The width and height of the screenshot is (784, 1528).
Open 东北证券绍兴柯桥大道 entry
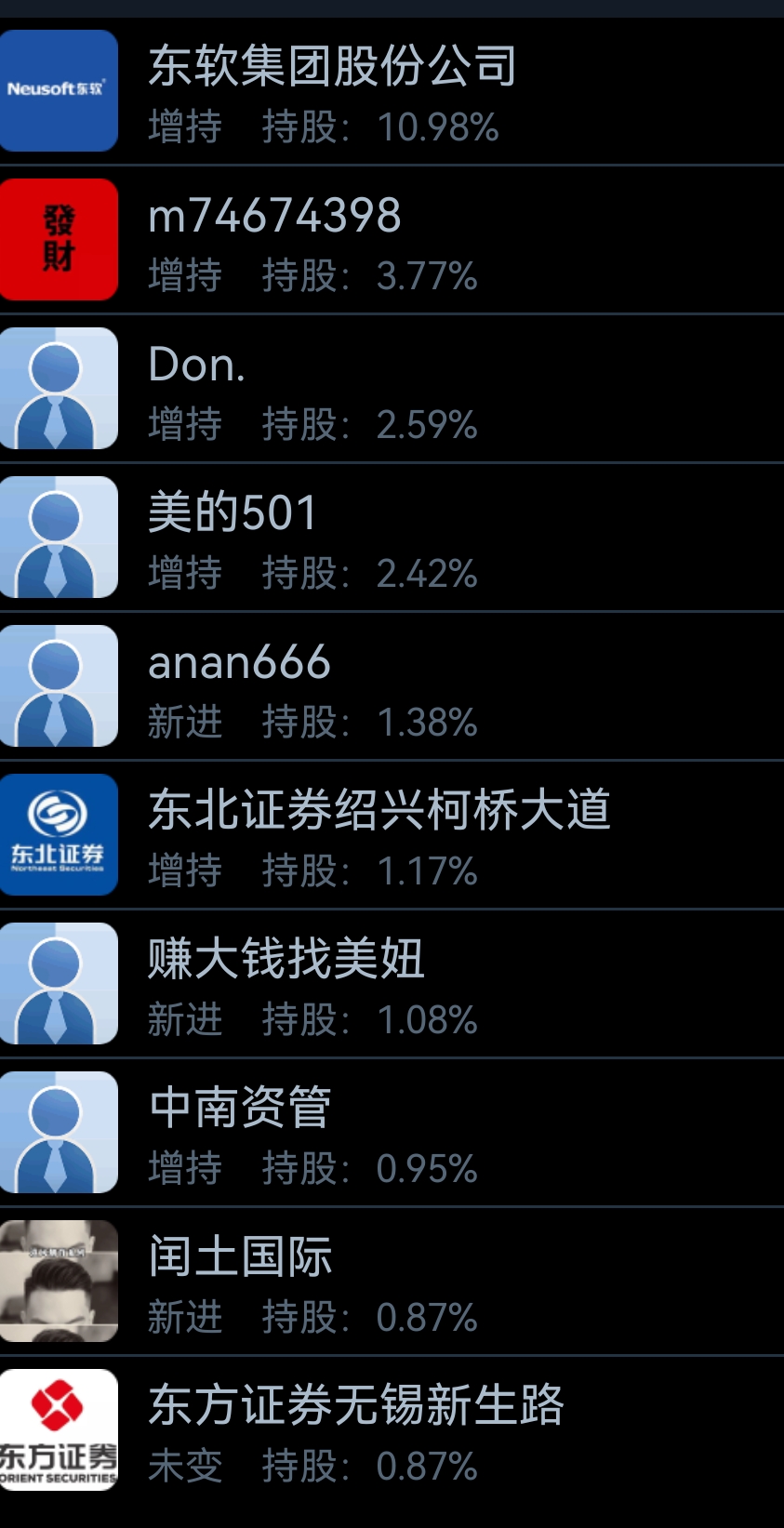coord(392,835)
